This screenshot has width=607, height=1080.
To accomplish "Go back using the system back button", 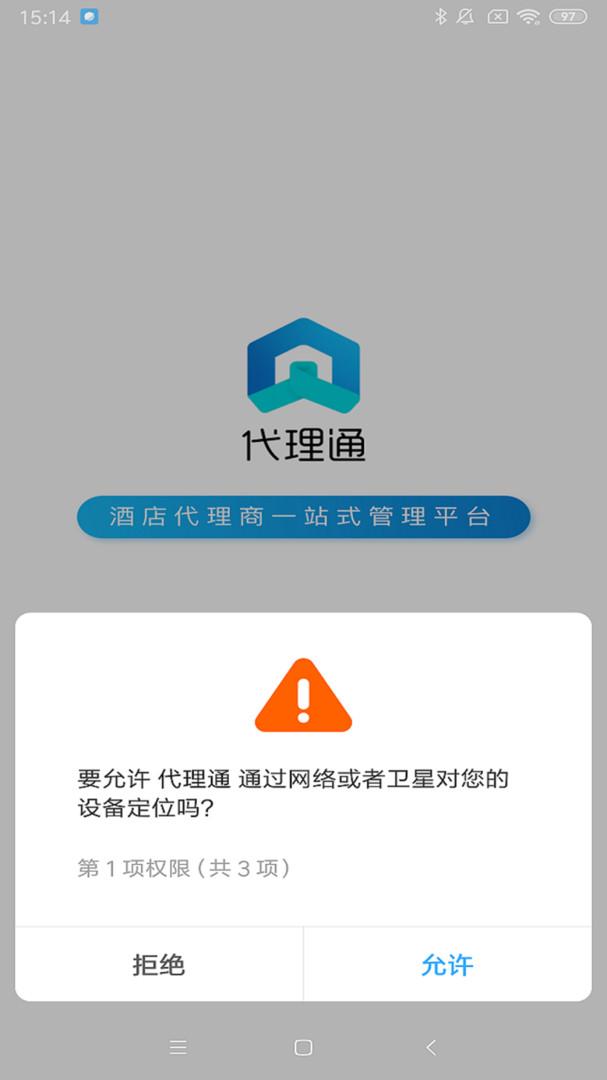I will click(x=431, y=1047).
